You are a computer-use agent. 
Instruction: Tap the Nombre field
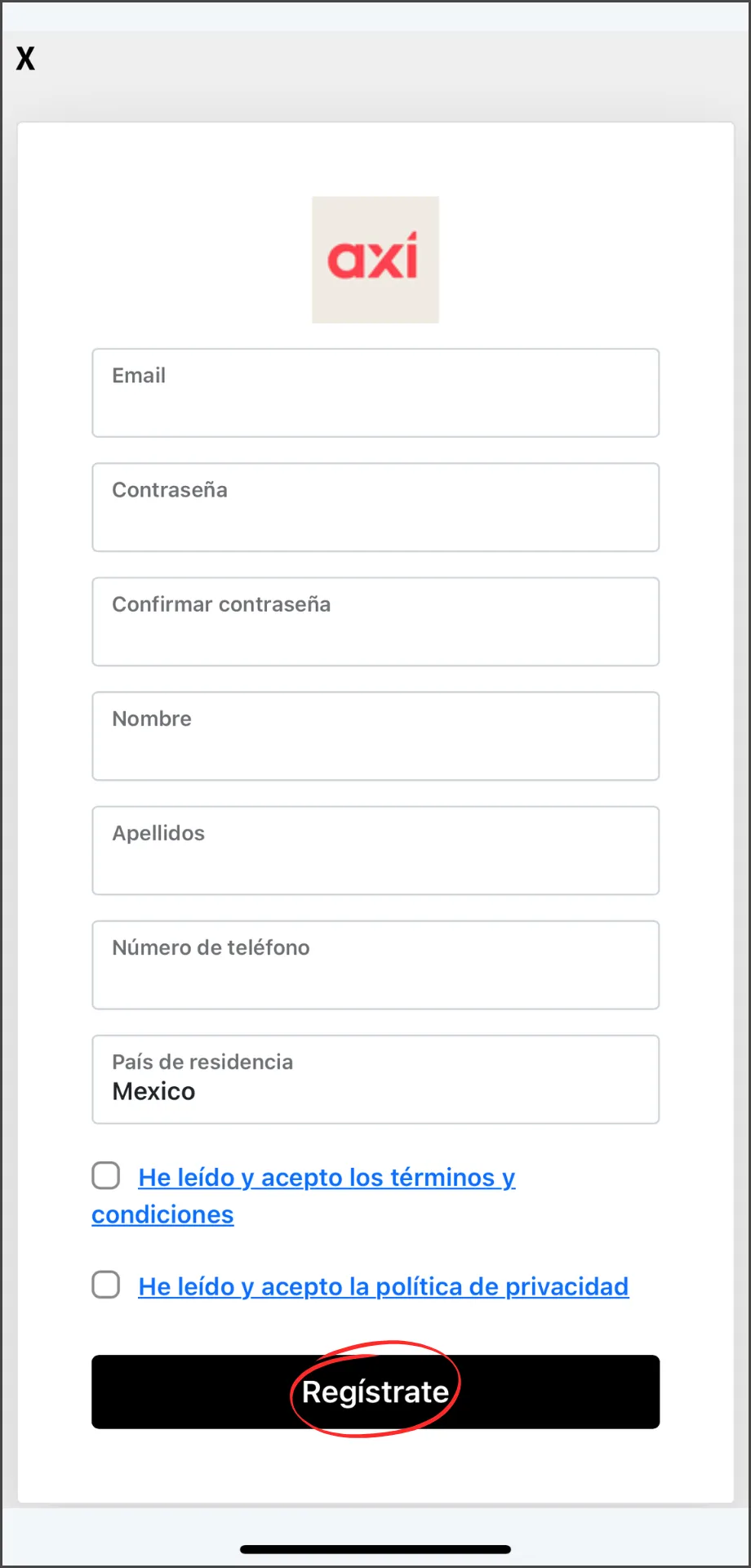375,736
